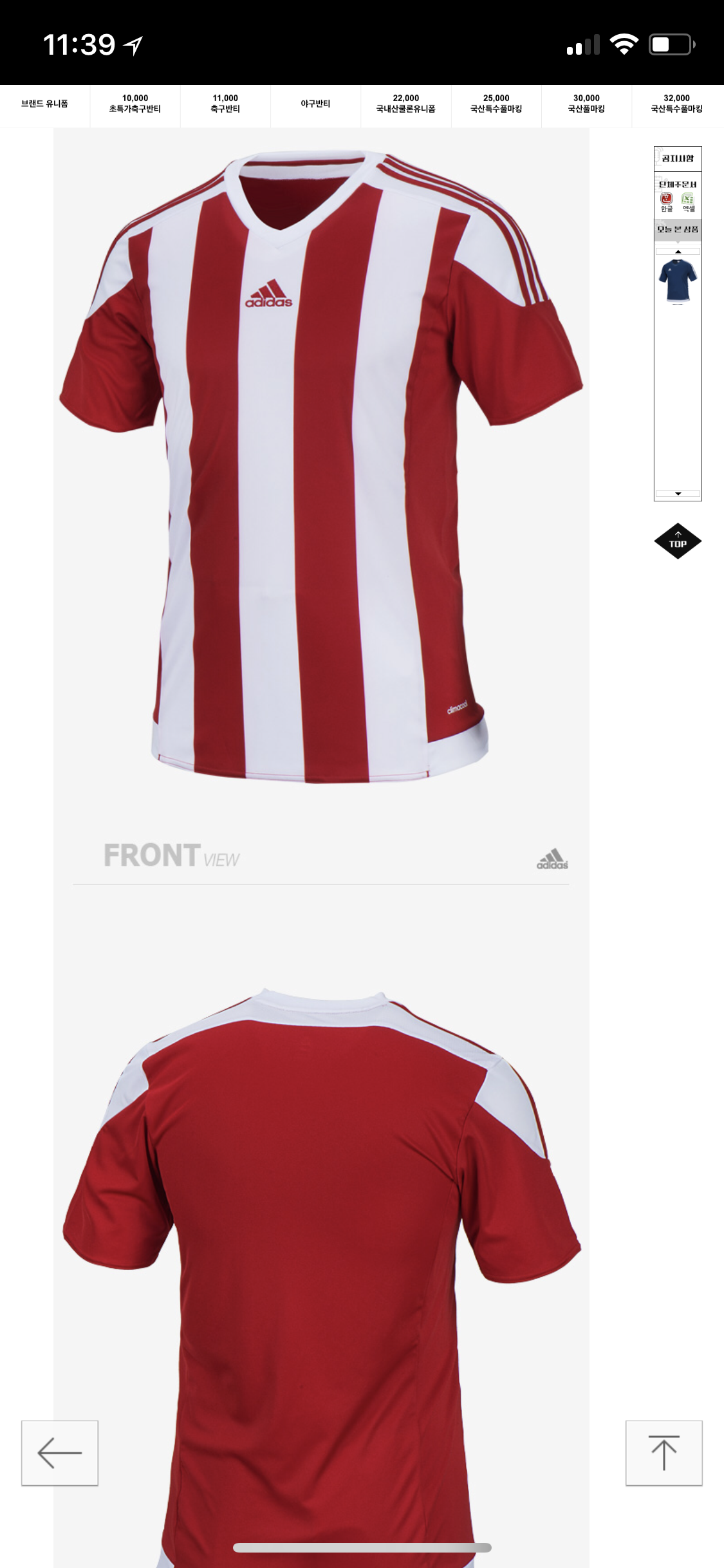Tap the up arrow in recently viewed list
The image size is (724, 1568).
tap(678, 251)
